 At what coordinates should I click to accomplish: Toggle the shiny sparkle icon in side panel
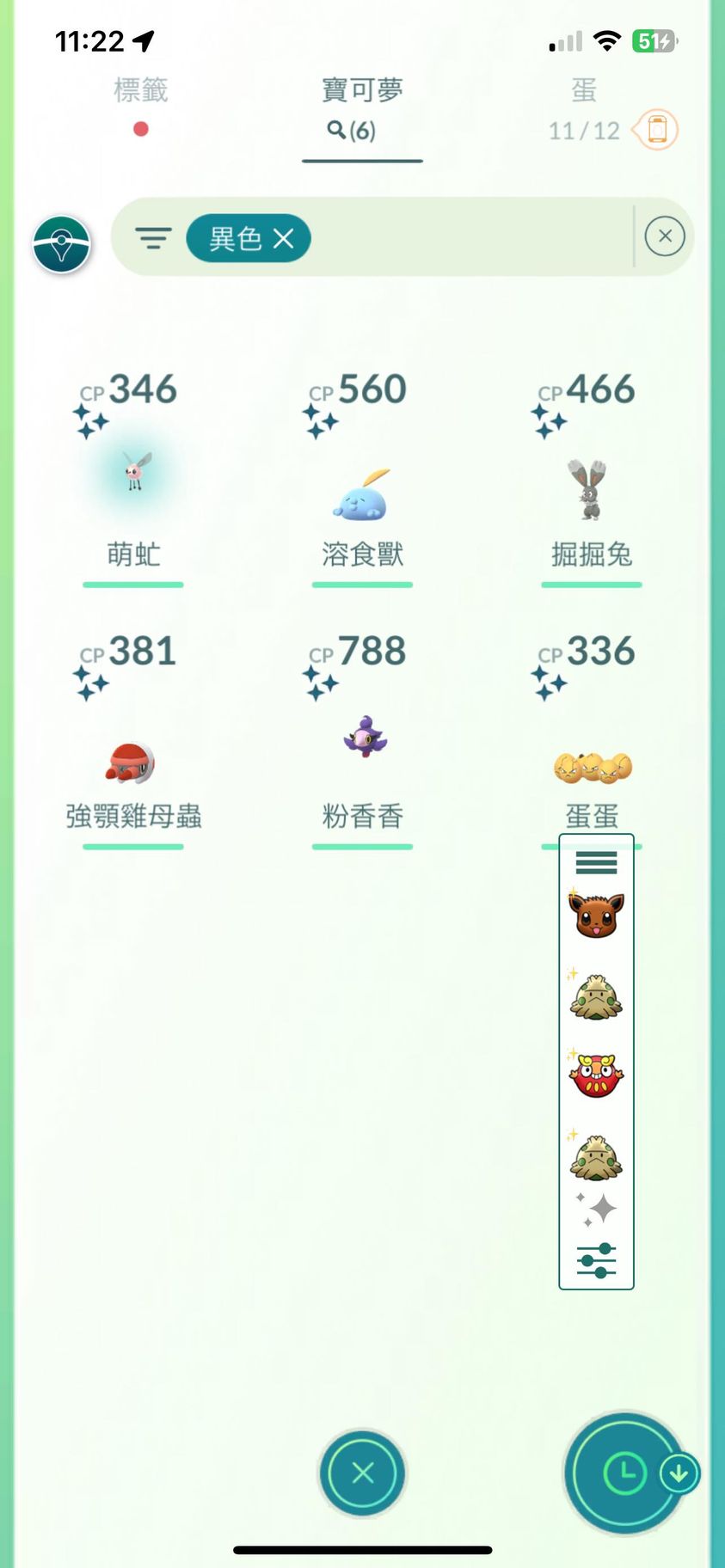coord(597,1209)
